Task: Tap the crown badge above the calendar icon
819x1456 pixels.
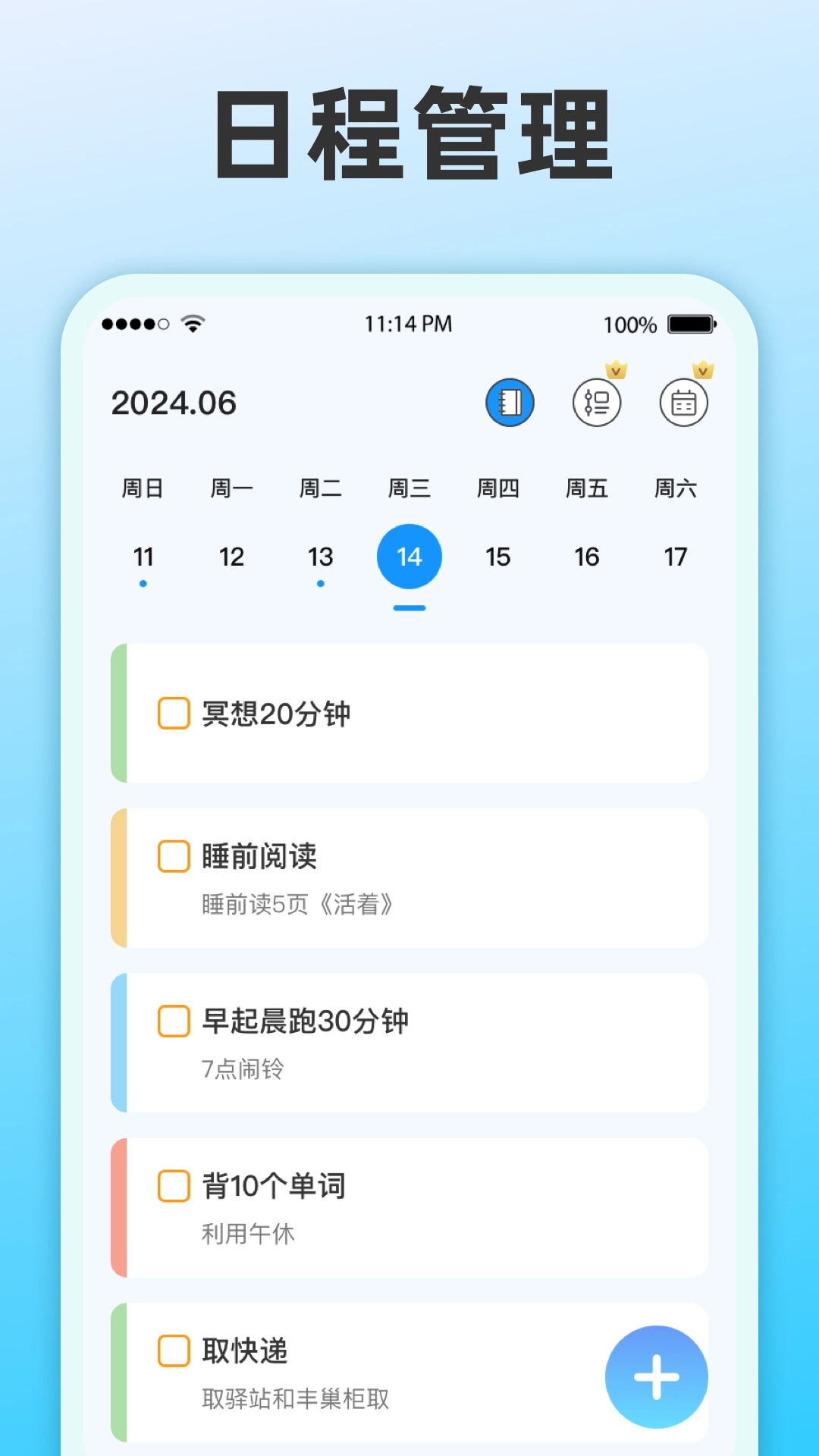Action: tap(701, 369)
